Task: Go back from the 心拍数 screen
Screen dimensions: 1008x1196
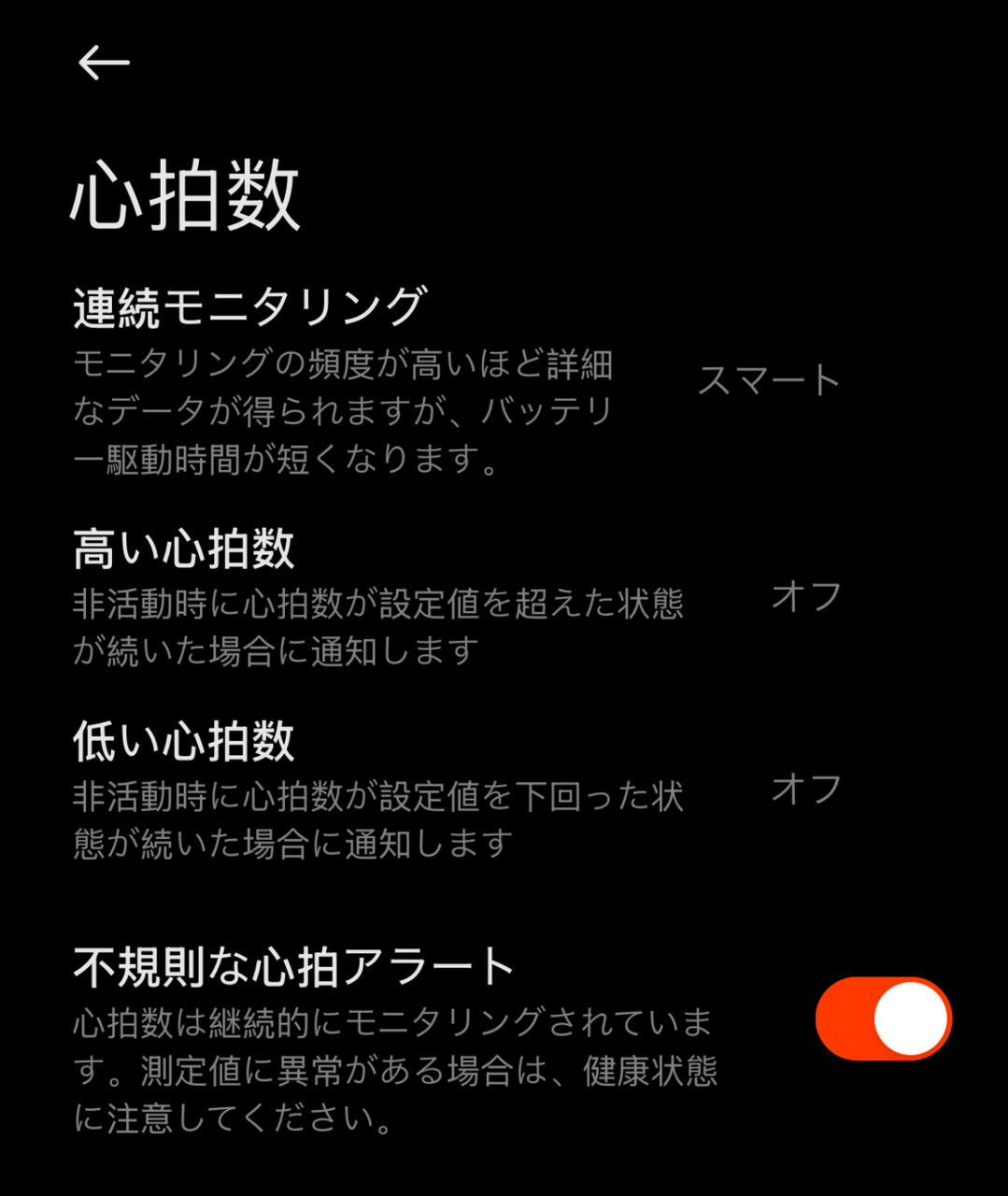Action: pyautogui.click(x=103, y=63)
